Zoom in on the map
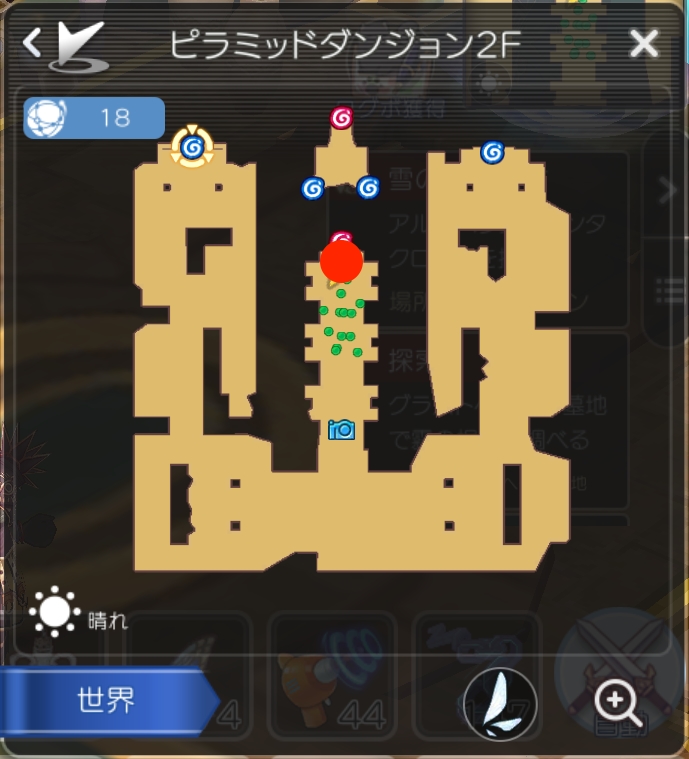This screenshot has height=759, width=689. (617, 704)
